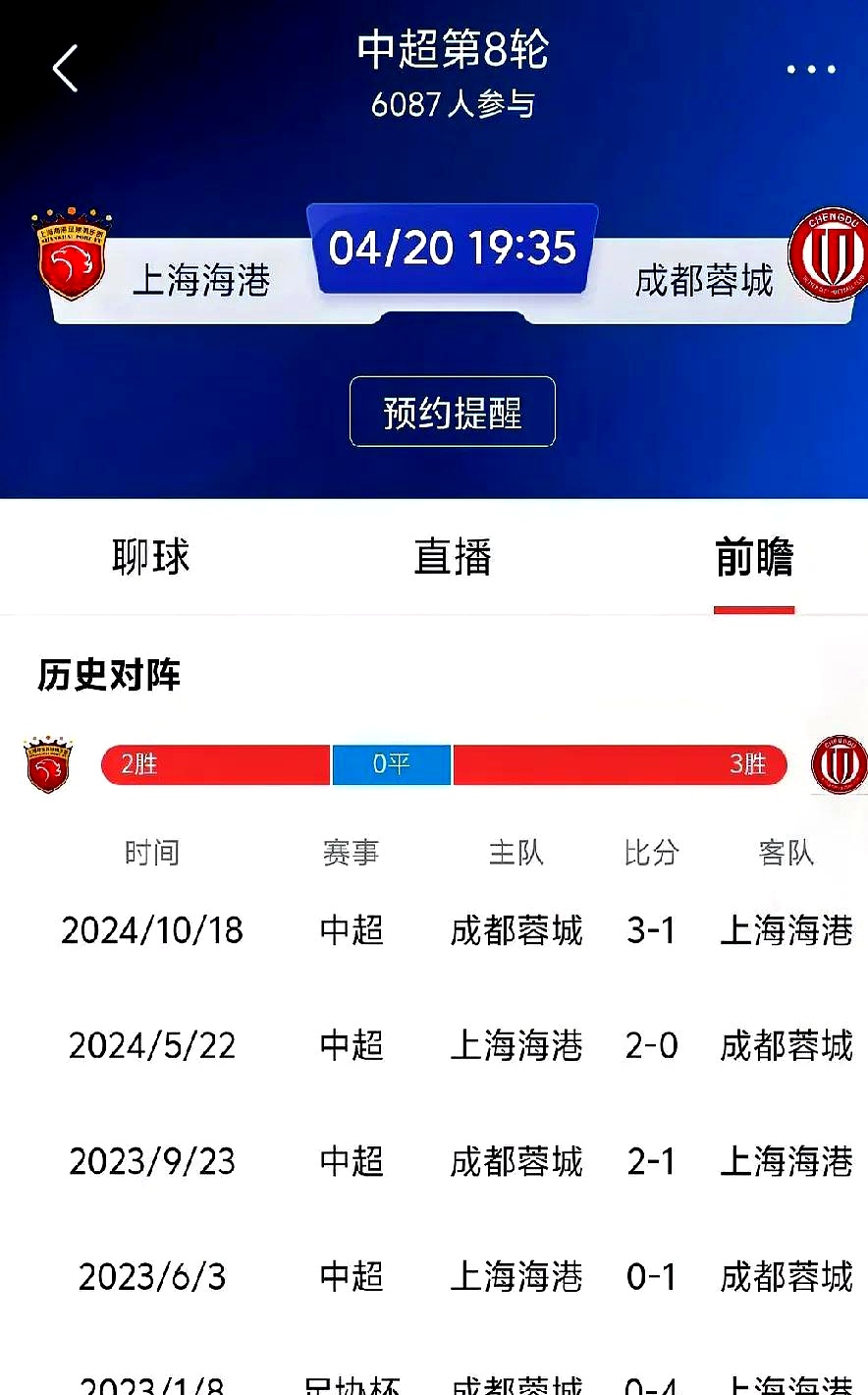Viewport: 868px width, 1395px height.
Task: Switch to the 直播 tab
Action: (x=451, y=557)
